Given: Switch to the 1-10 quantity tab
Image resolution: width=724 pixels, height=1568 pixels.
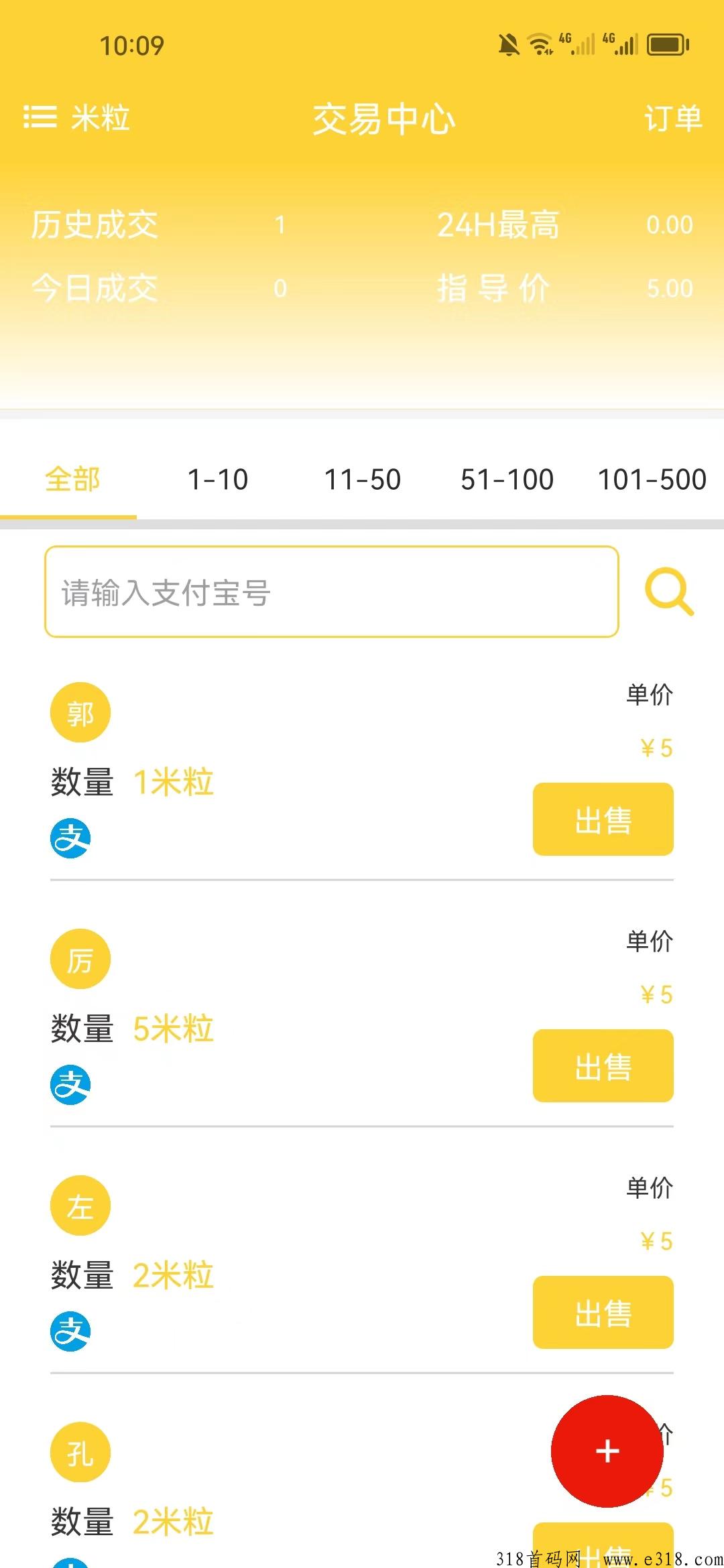Looking at the screenshot, I should coord(217,479).
